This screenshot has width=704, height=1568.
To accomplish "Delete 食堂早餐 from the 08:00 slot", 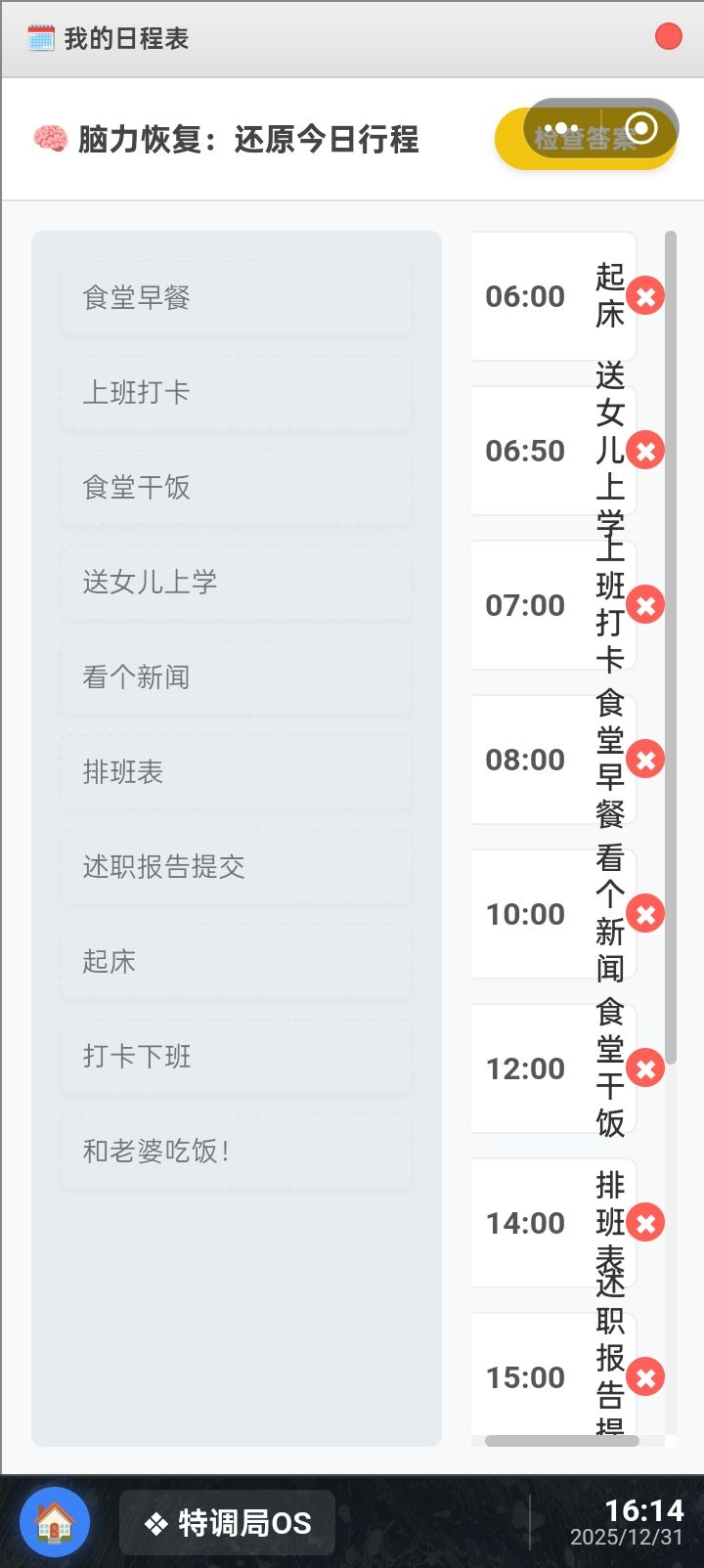I will [x=645, y=759].
